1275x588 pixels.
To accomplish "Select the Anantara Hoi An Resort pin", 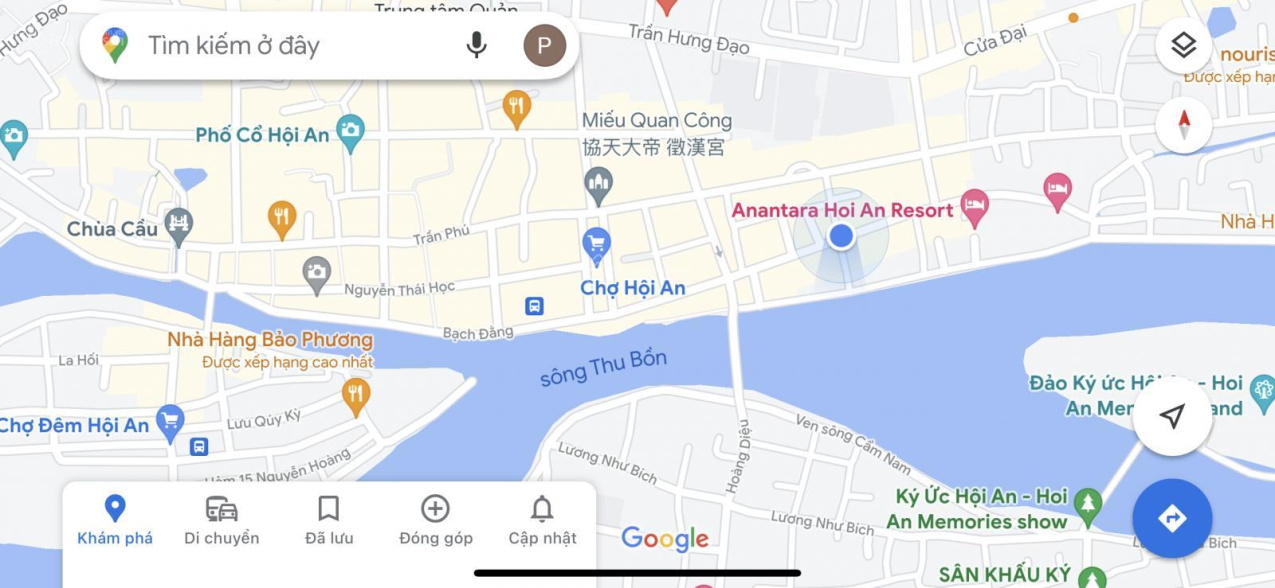I will tap(975, 207).
